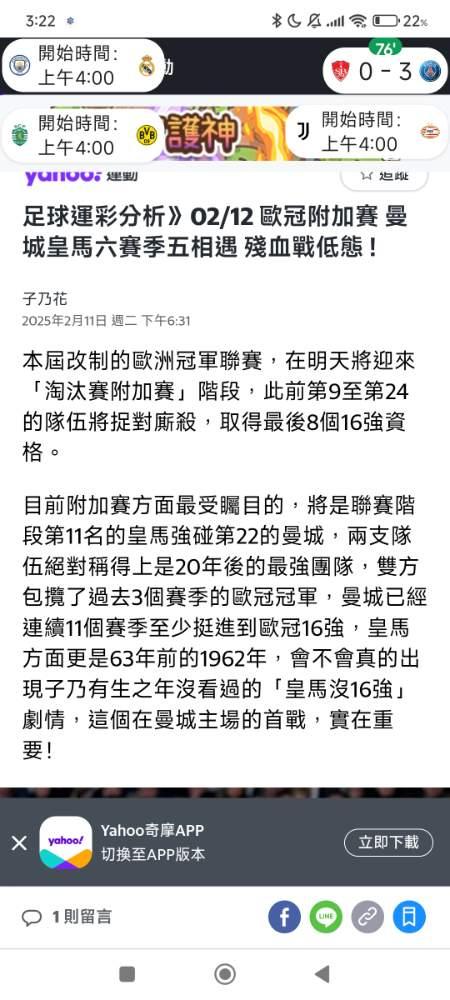Open the author 子乃花 profile

[x=45, y=298]
